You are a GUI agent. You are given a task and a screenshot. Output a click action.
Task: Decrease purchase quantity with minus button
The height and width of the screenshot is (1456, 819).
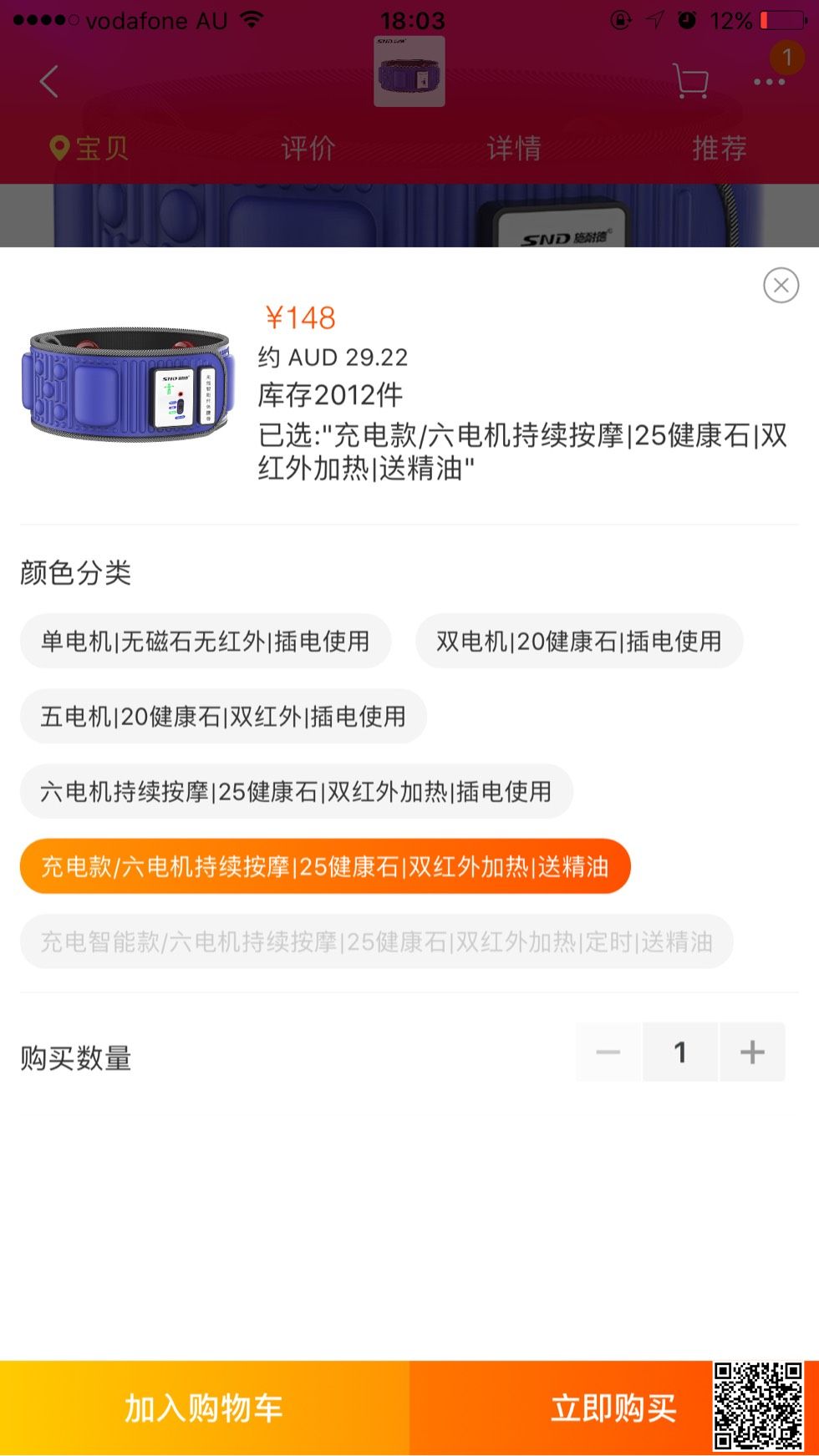(x=608, y=1053)
